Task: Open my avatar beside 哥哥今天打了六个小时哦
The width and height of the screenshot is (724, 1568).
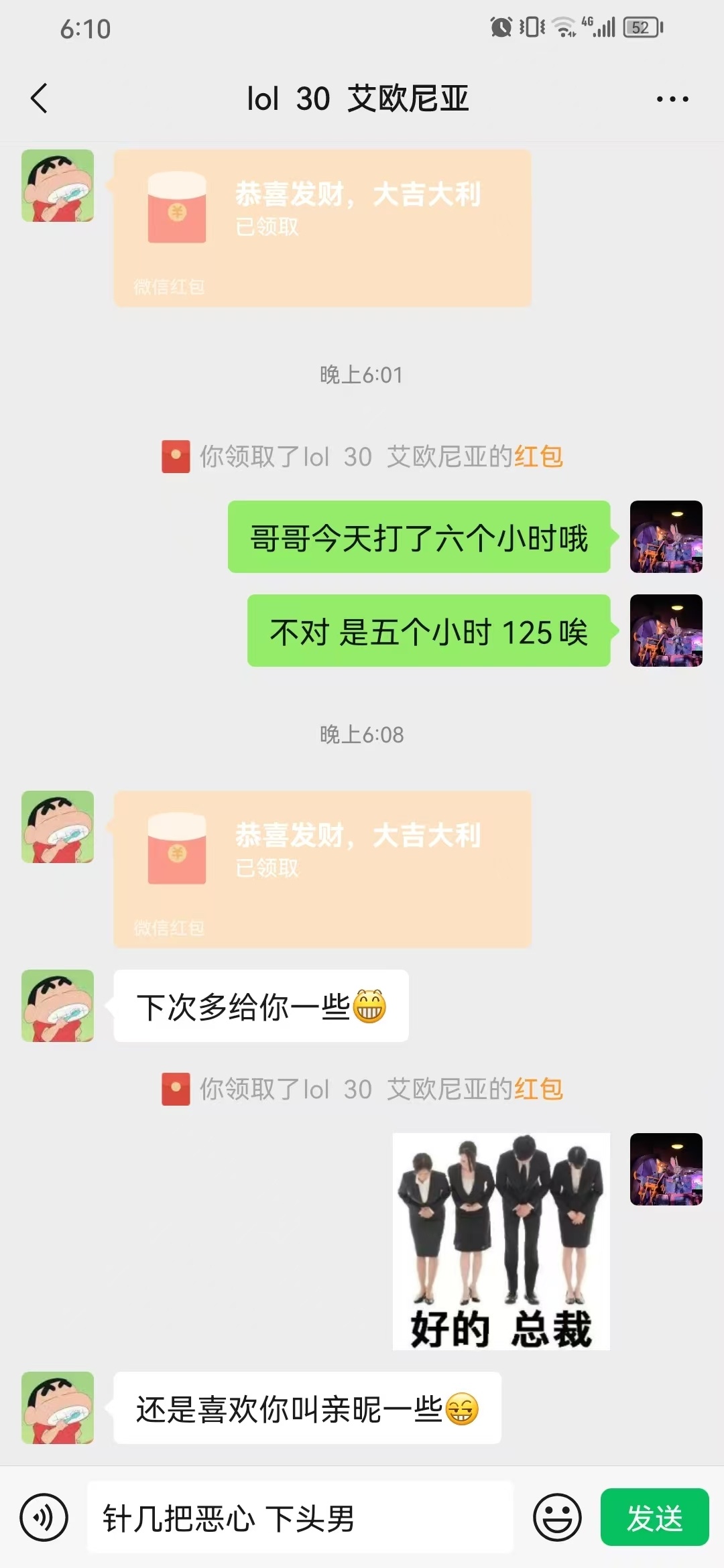Action: coord(666,537)
